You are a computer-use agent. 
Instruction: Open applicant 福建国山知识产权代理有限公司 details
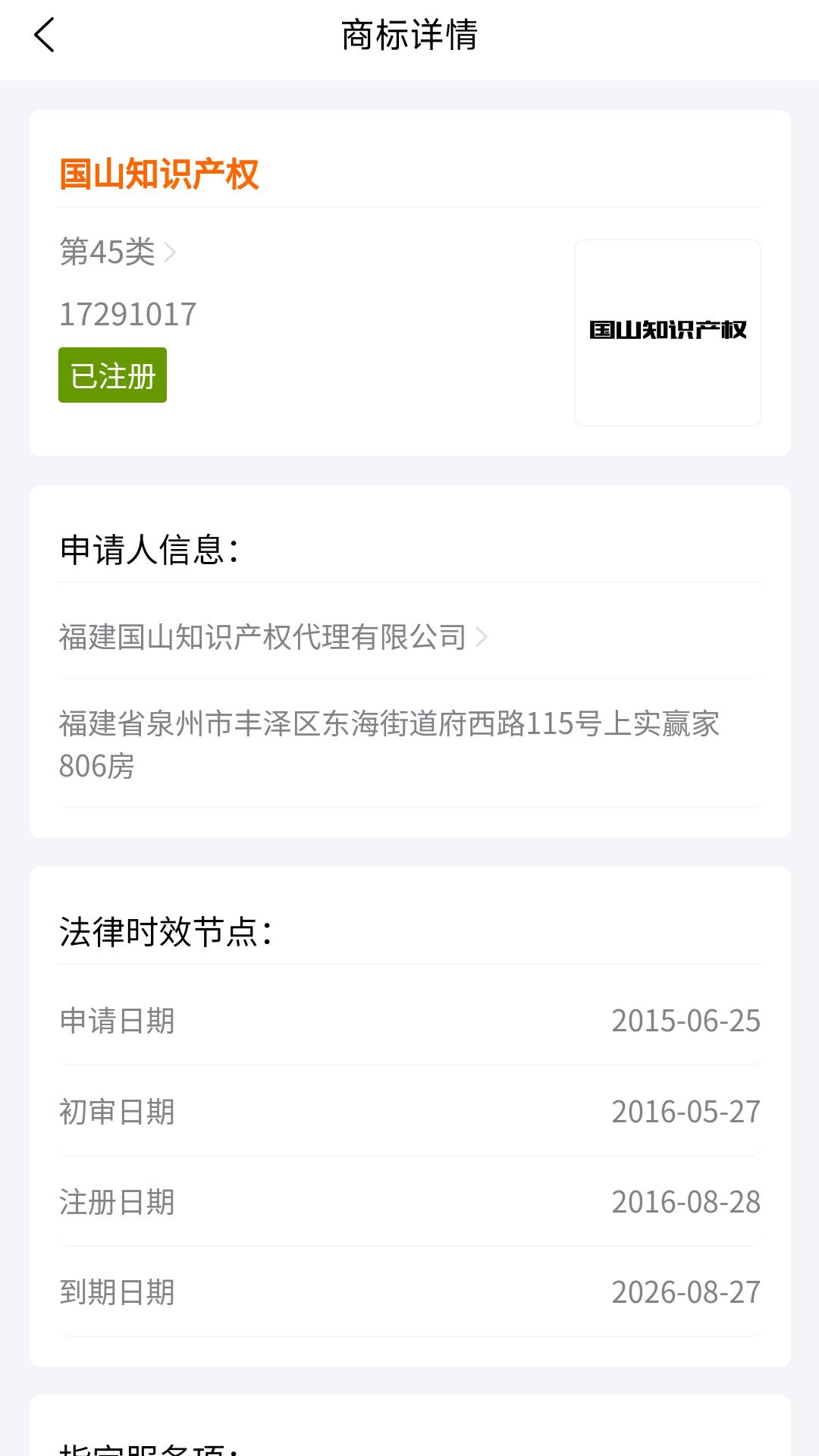262,638
